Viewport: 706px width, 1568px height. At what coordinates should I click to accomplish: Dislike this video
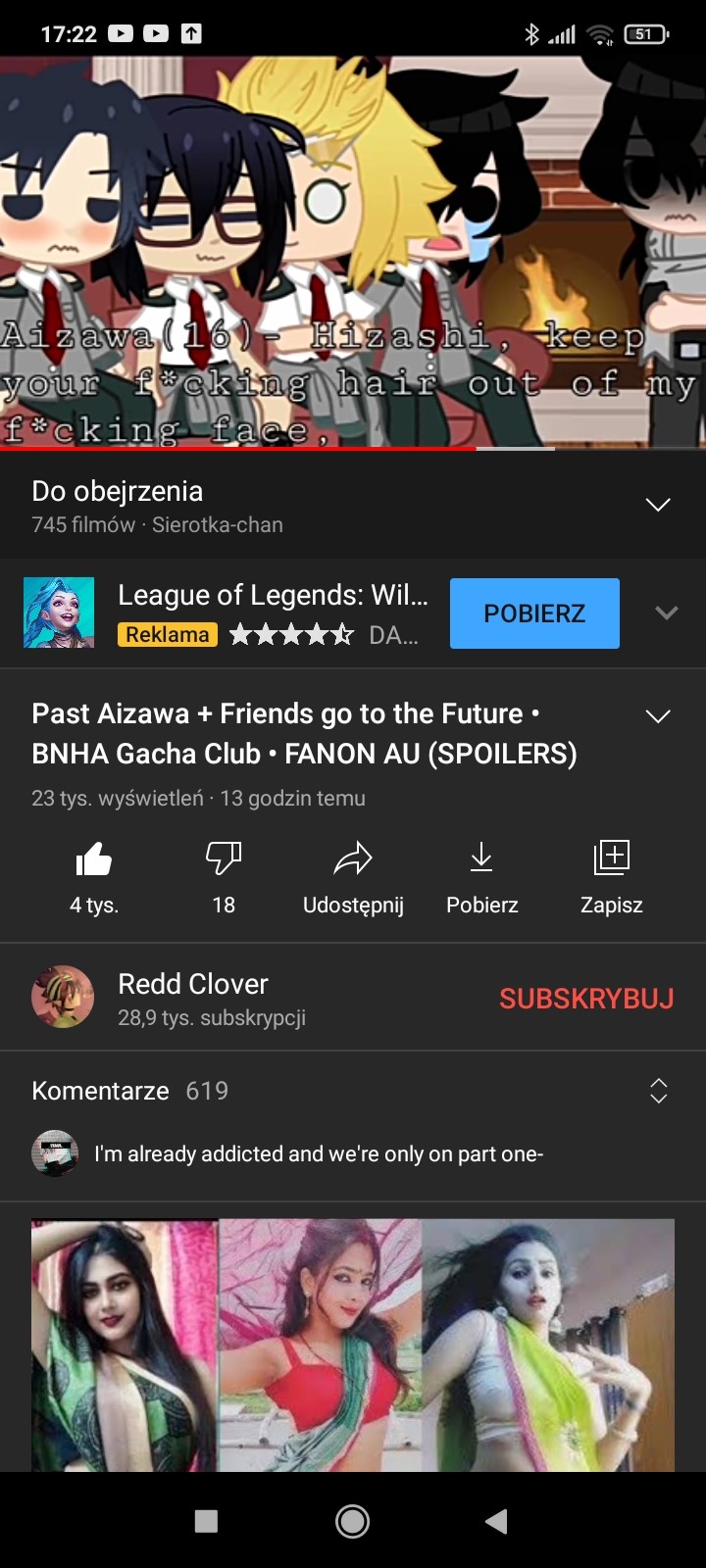pyautogui.click(x=224, y=859)
